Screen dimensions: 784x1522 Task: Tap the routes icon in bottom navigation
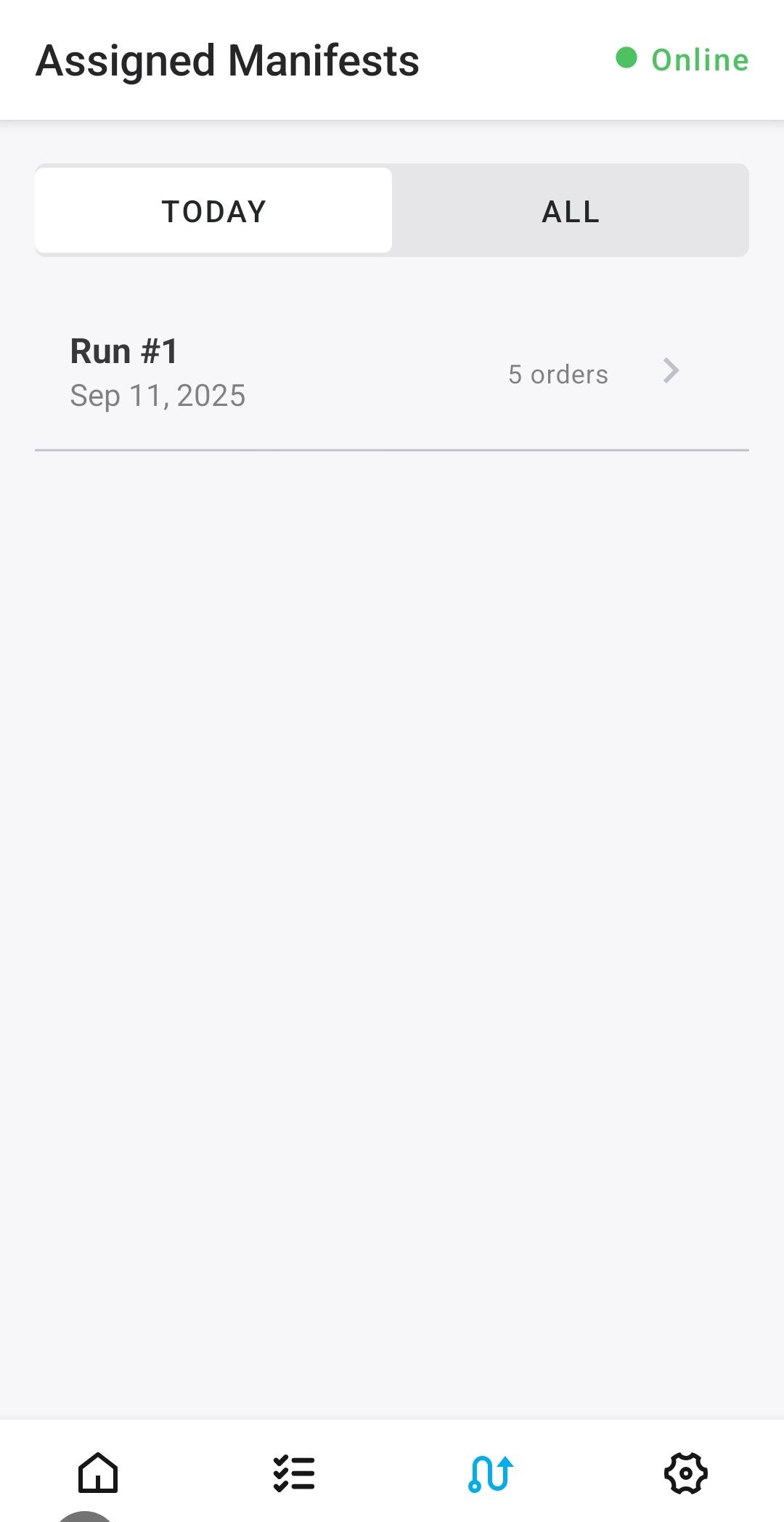pyautogui.click(x=491, y=1473)
